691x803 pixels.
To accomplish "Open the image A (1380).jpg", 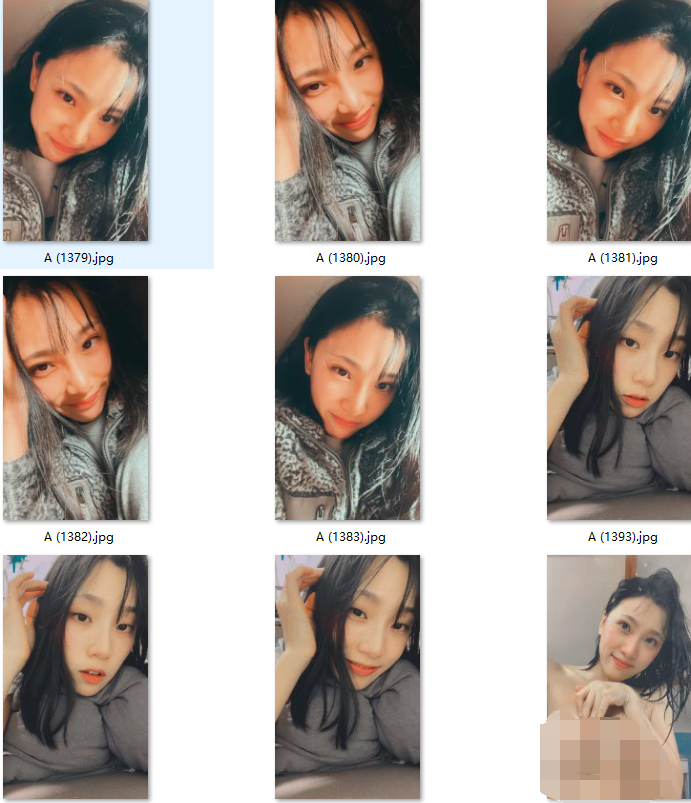I will [x=348, y=120].
